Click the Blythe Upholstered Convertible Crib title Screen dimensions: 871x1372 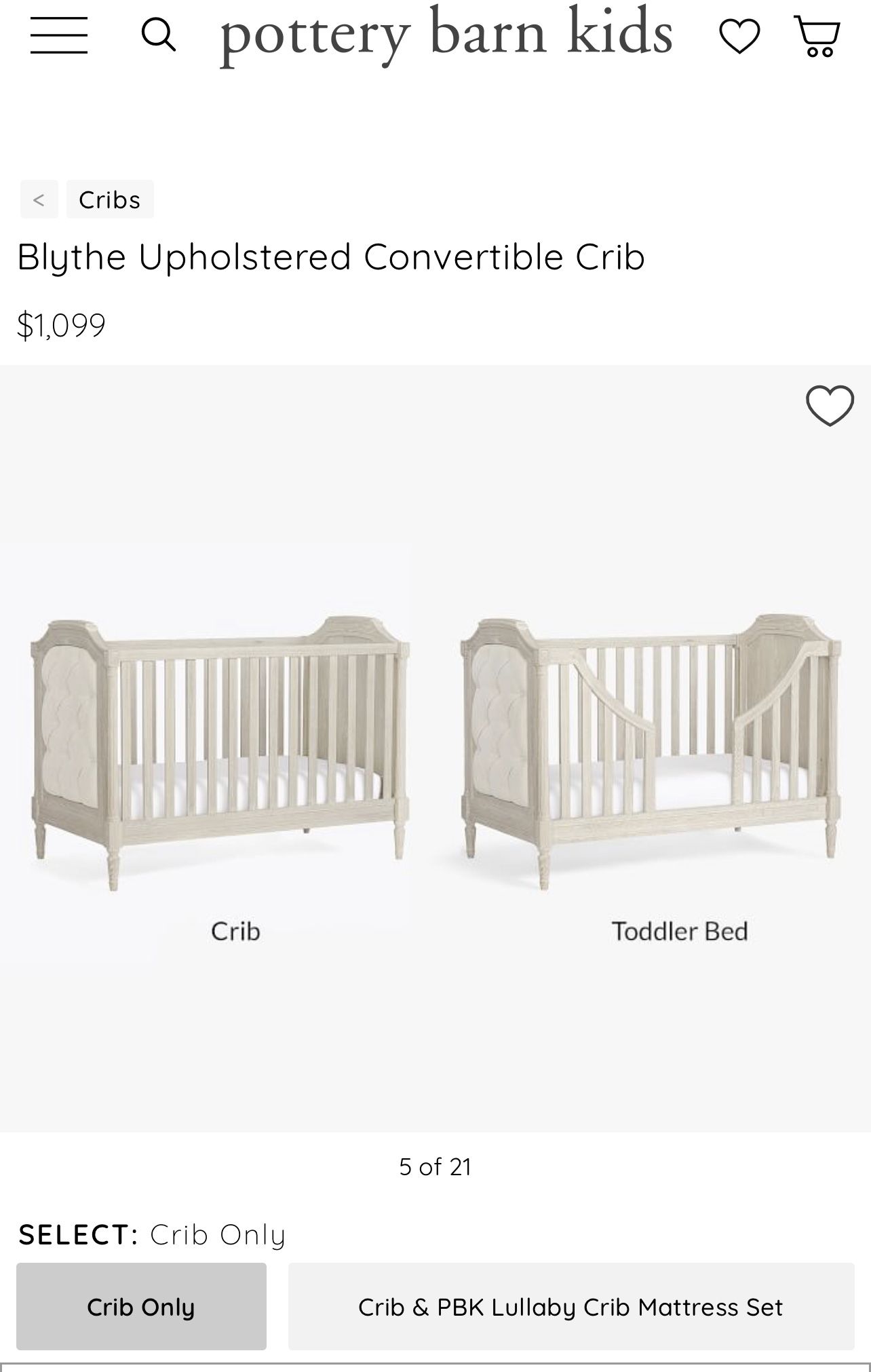coord(331,256)
